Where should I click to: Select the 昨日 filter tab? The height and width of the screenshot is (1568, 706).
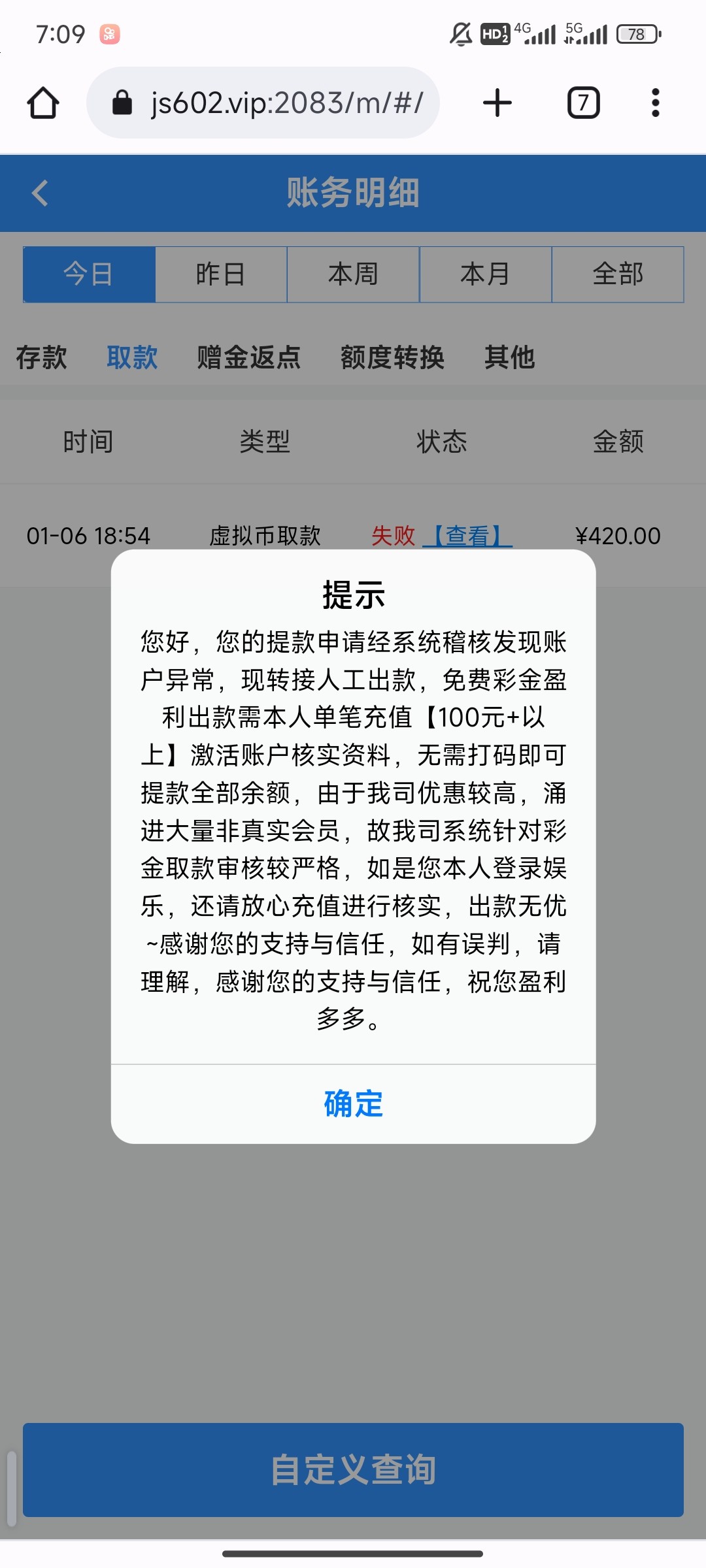click(221, 274)
